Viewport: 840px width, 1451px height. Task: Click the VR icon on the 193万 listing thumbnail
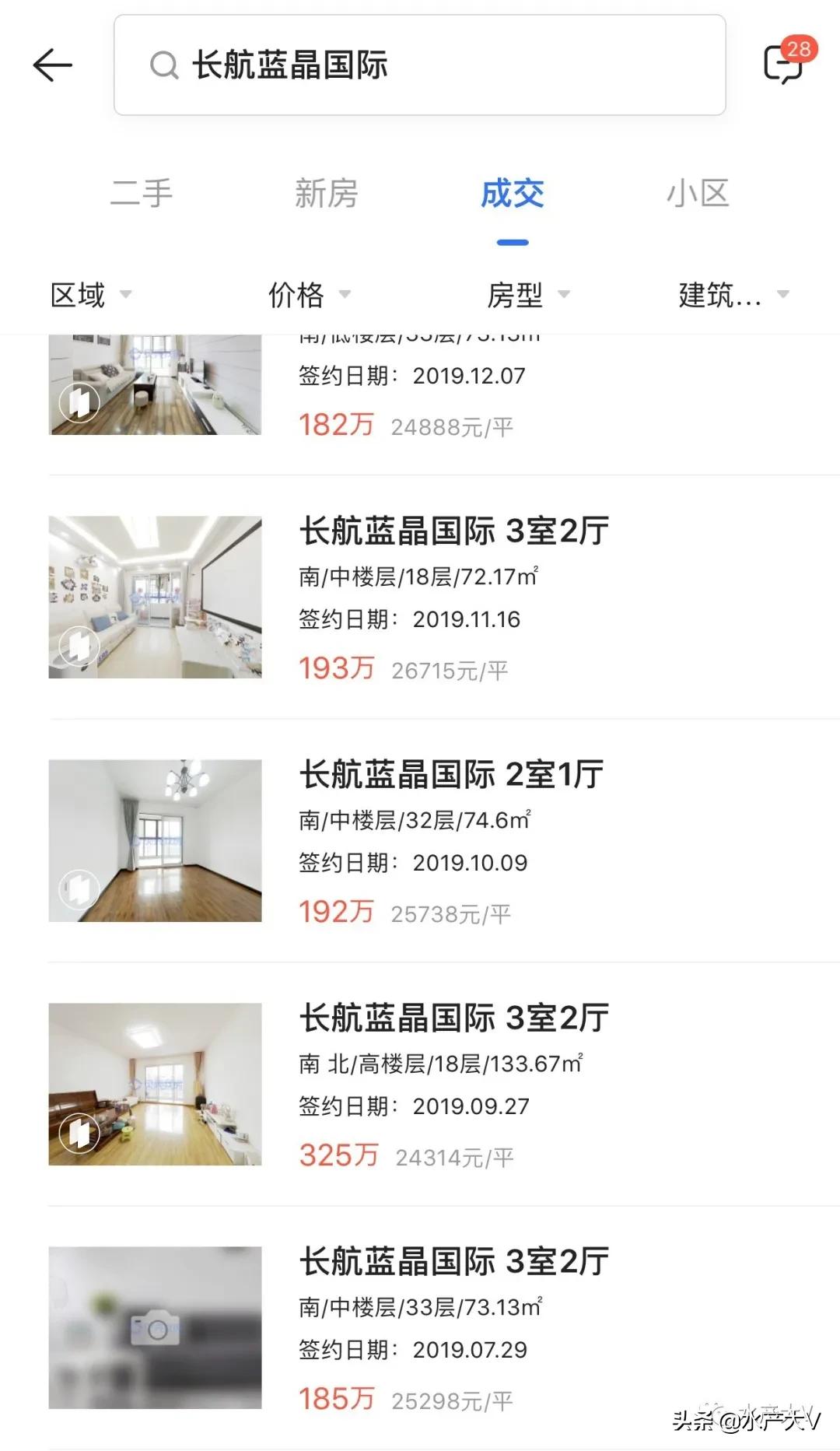click(78, 646)
